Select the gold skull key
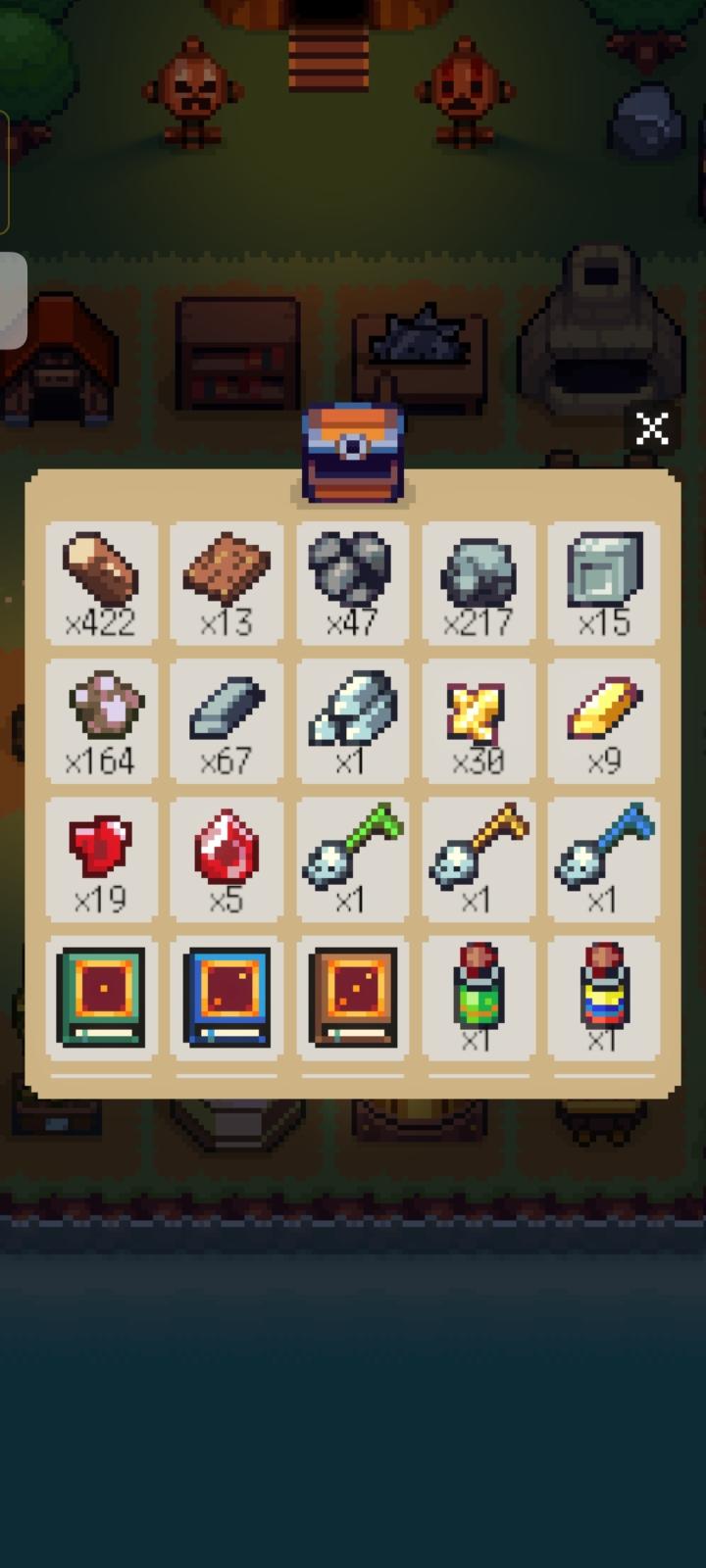This screenshot has width=706, height=1568. [478, 859]
